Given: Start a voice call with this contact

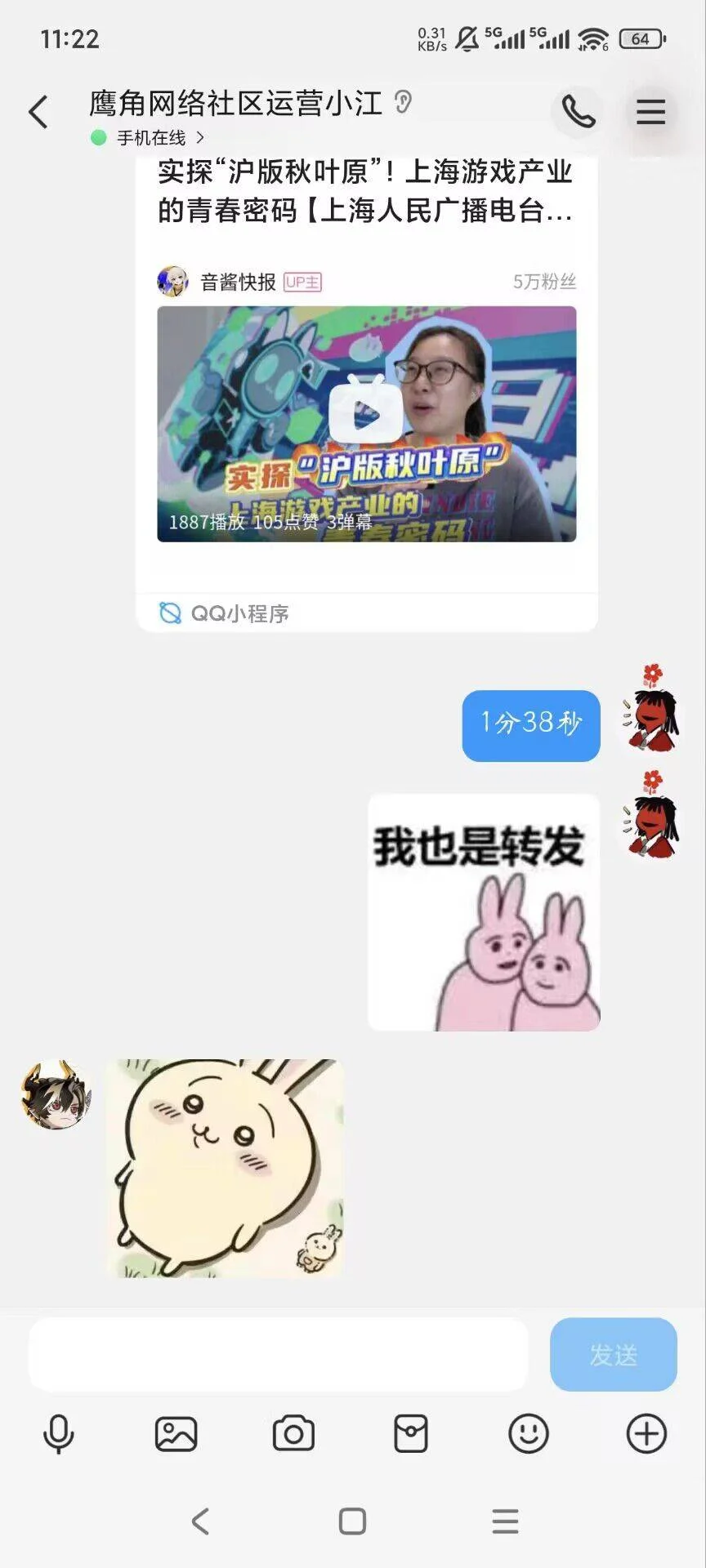Looking at the screenshot, I should [x=578, y=112].
